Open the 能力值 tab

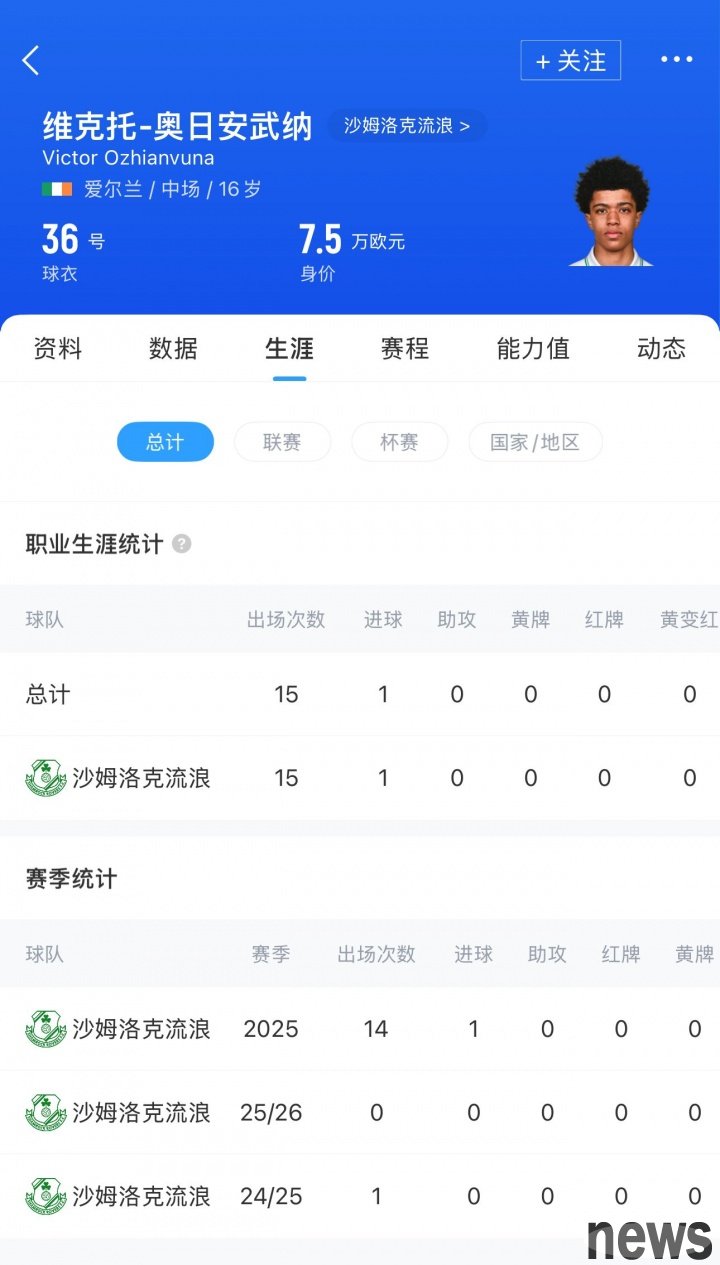pos(533,348)
